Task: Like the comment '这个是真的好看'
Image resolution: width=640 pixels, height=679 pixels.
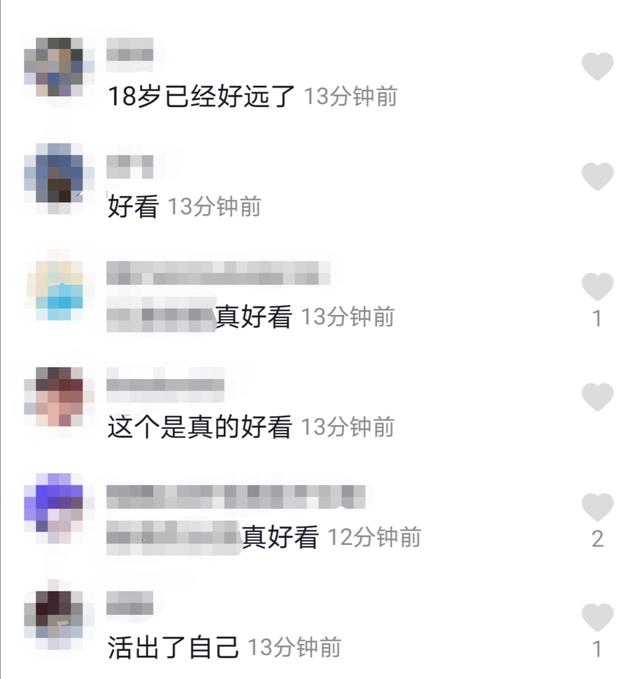Action: tap(597, 397)
